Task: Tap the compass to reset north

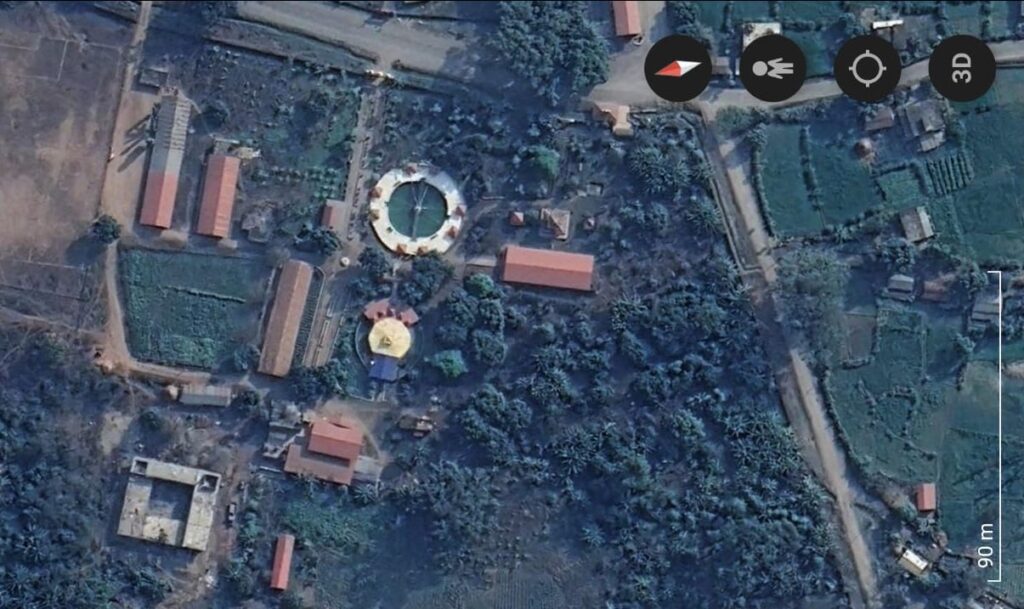Action: [677, 68]
